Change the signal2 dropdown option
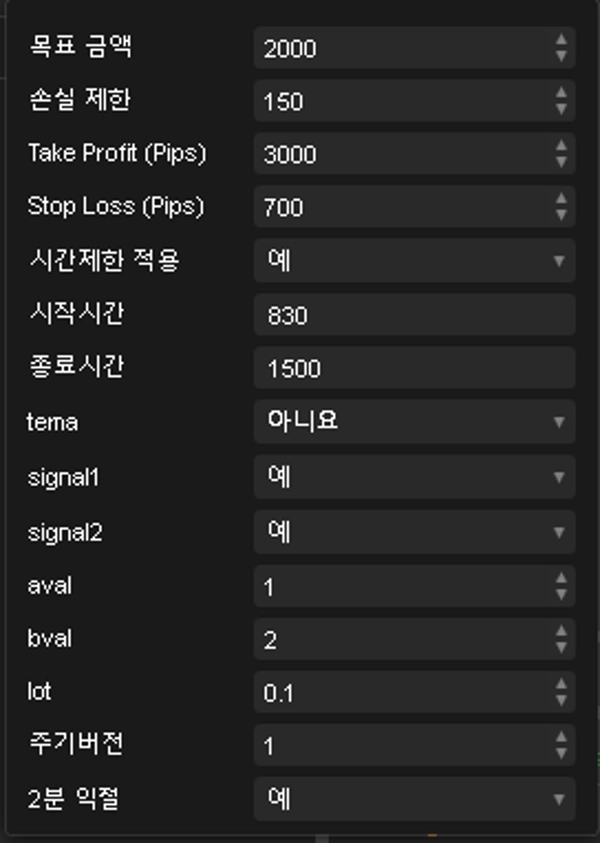600x843 pixels. 414,532
